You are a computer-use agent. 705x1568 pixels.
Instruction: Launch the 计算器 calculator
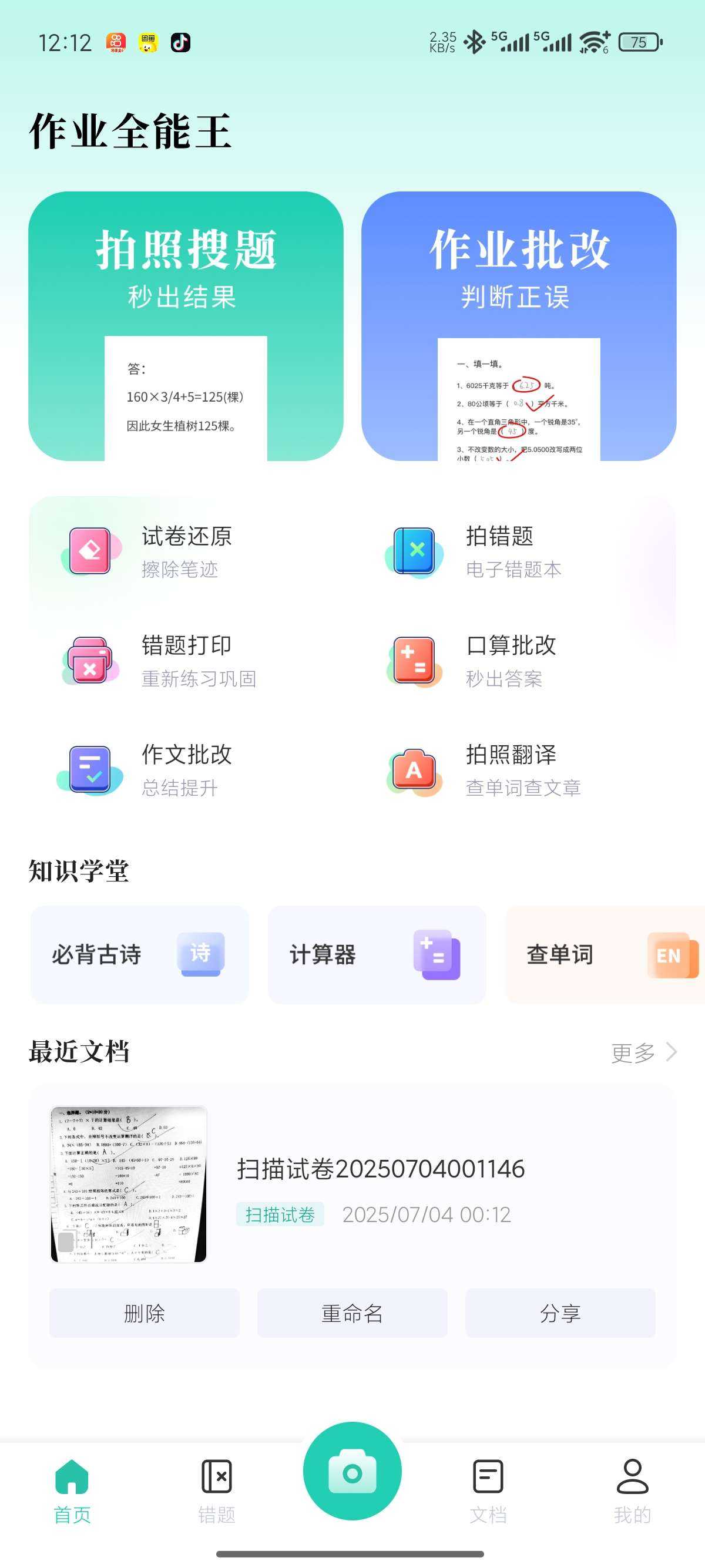tap(377, 954)
